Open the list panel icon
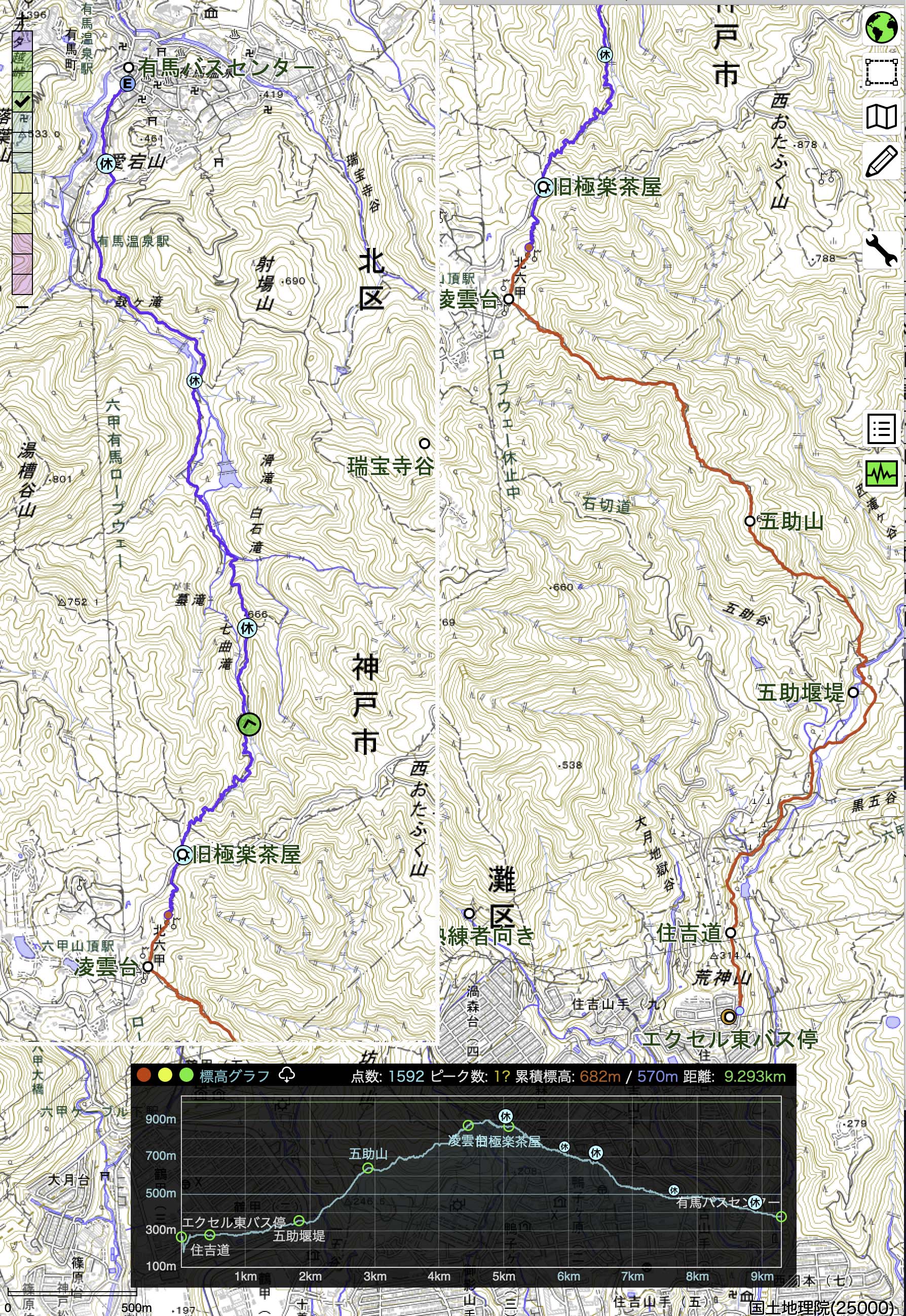The height and width of the screenshot is (1316, 906). coord(881,428)
